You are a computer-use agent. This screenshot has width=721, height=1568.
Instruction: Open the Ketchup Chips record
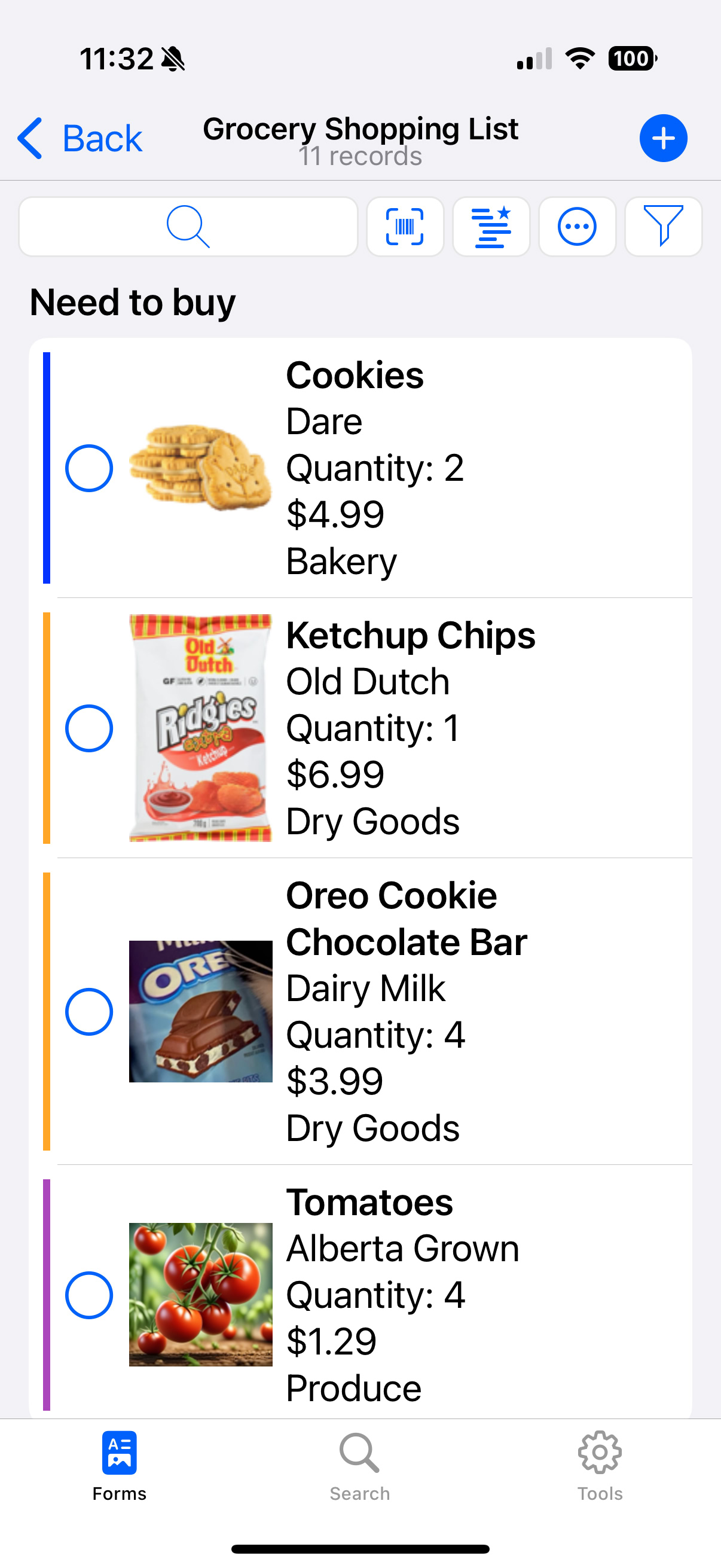426,728
